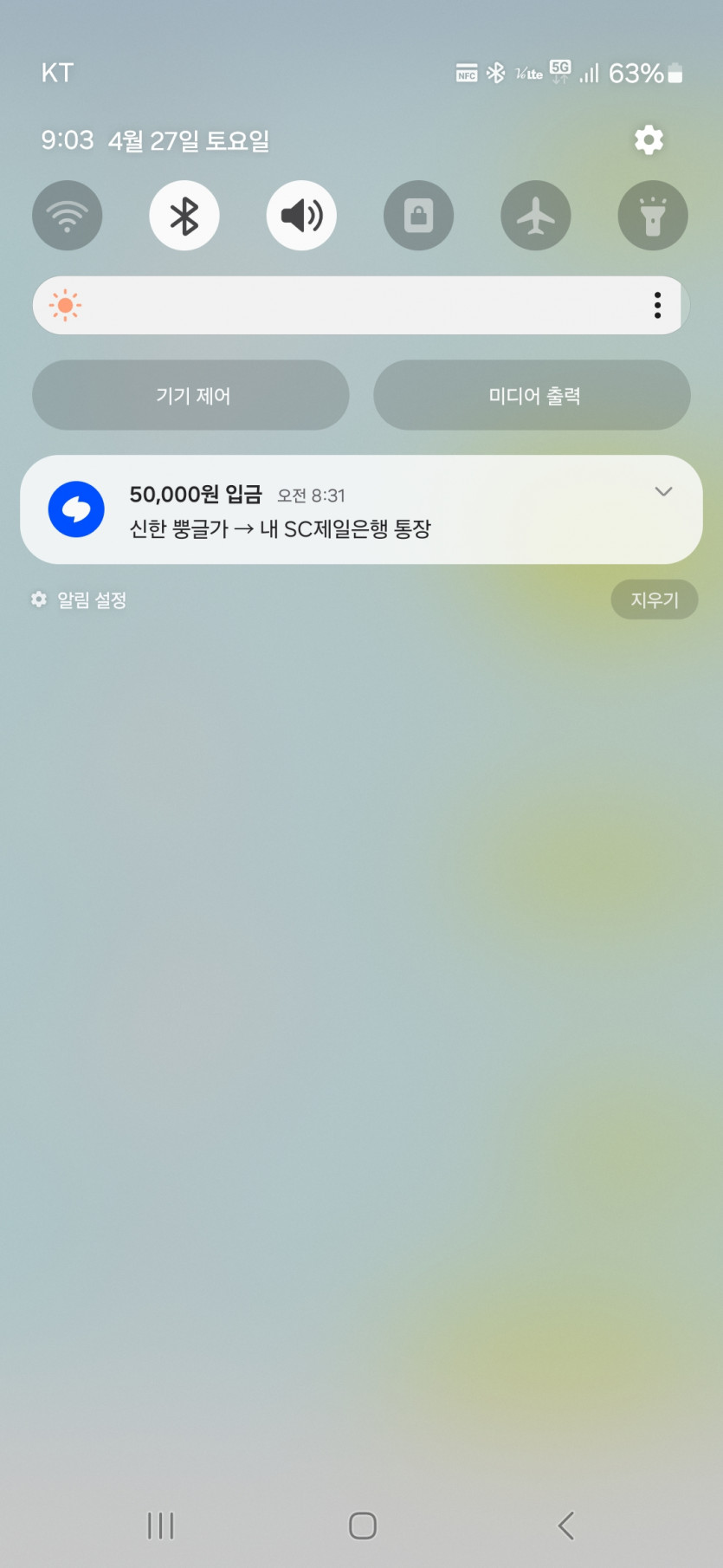The height and width of the screenshot is (1568, 723).
Task: Turn on the flashlight
Action: coord(653,216)
